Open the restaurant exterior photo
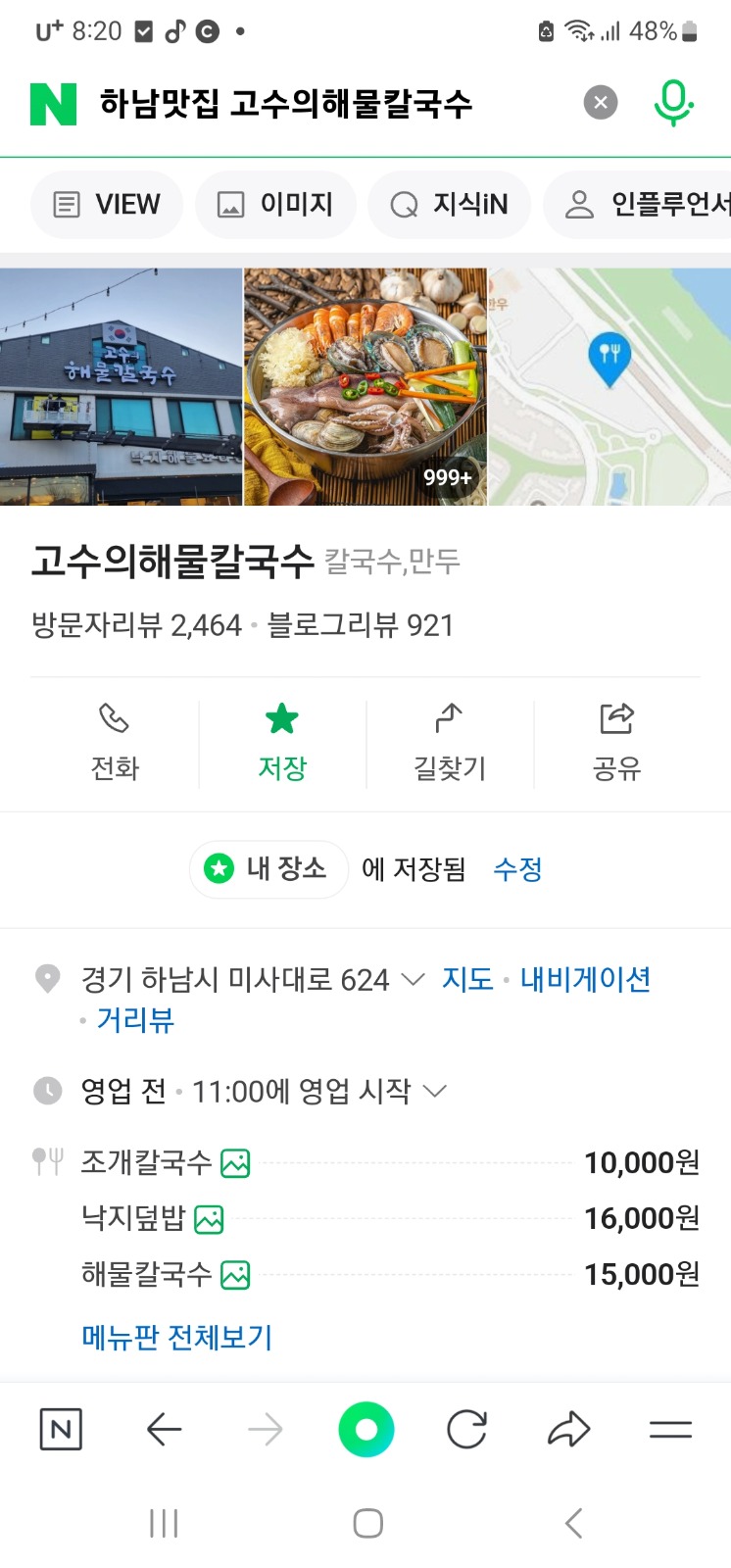This screenshot has width=731, height=1568. tap(121, 387)
